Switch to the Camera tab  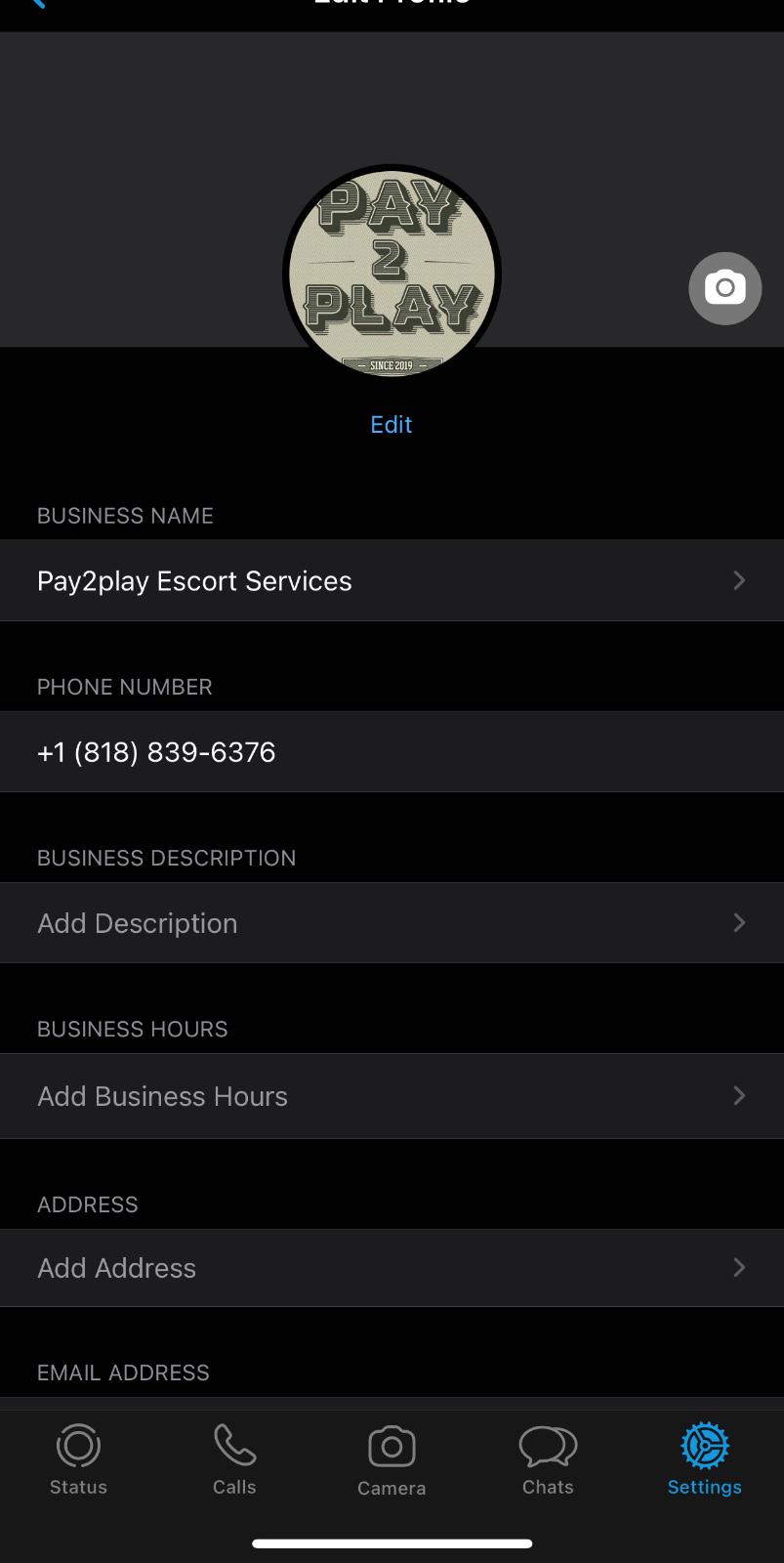(x=392, y=1460)
